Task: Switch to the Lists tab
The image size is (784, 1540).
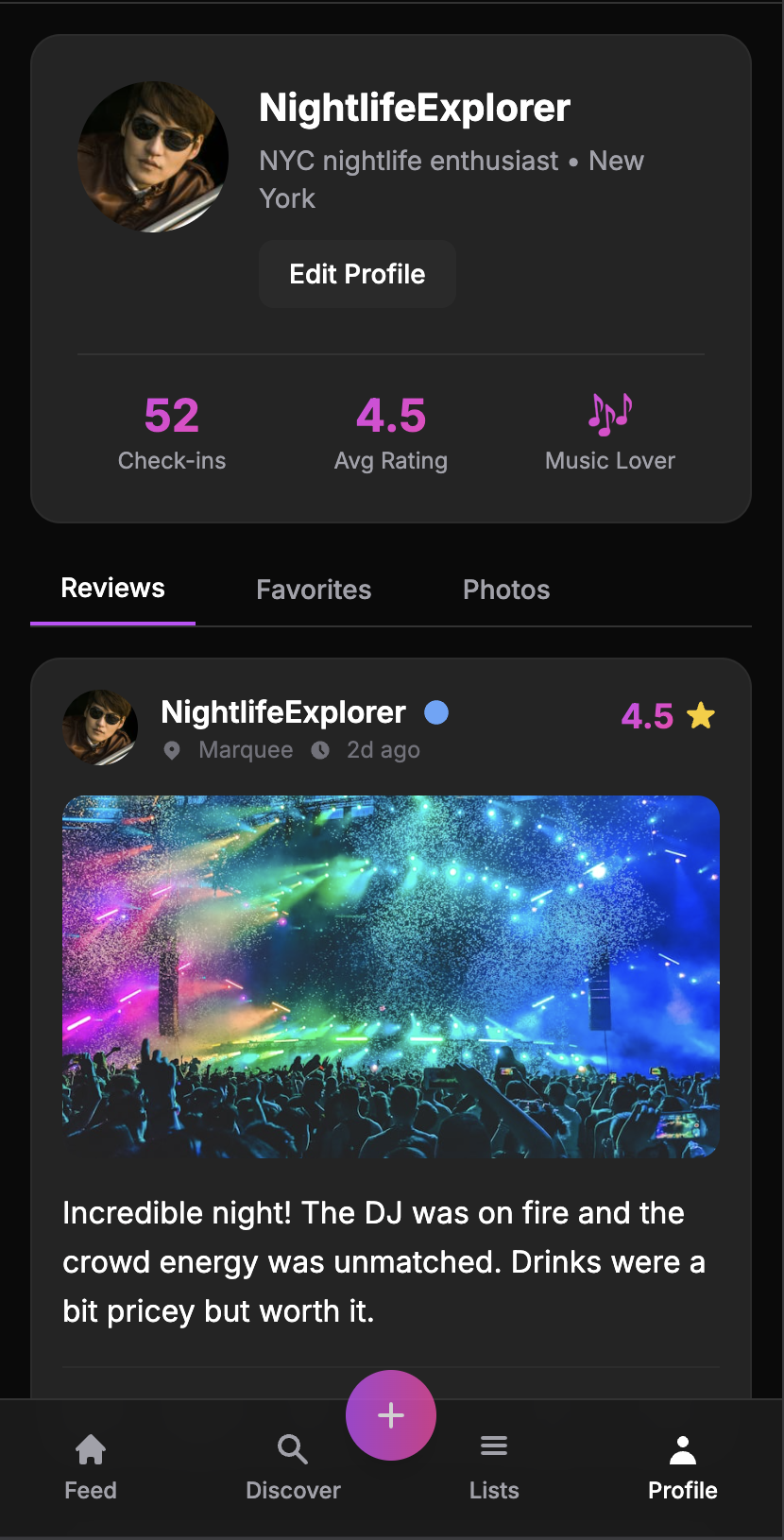Action: pyautogui.click(x=494, y=1467)
